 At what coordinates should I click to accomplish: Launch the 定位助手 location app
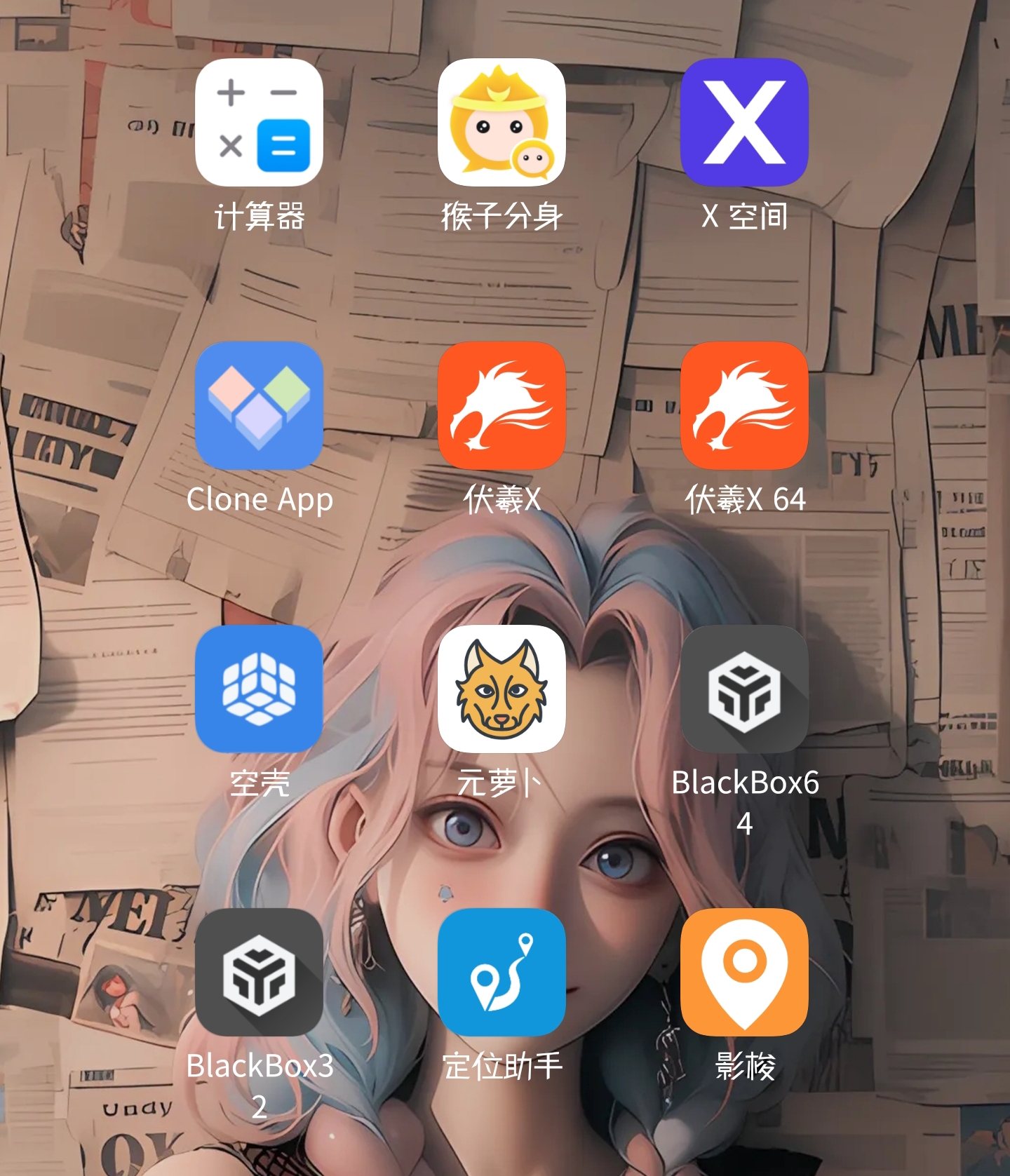click(501, 973)
